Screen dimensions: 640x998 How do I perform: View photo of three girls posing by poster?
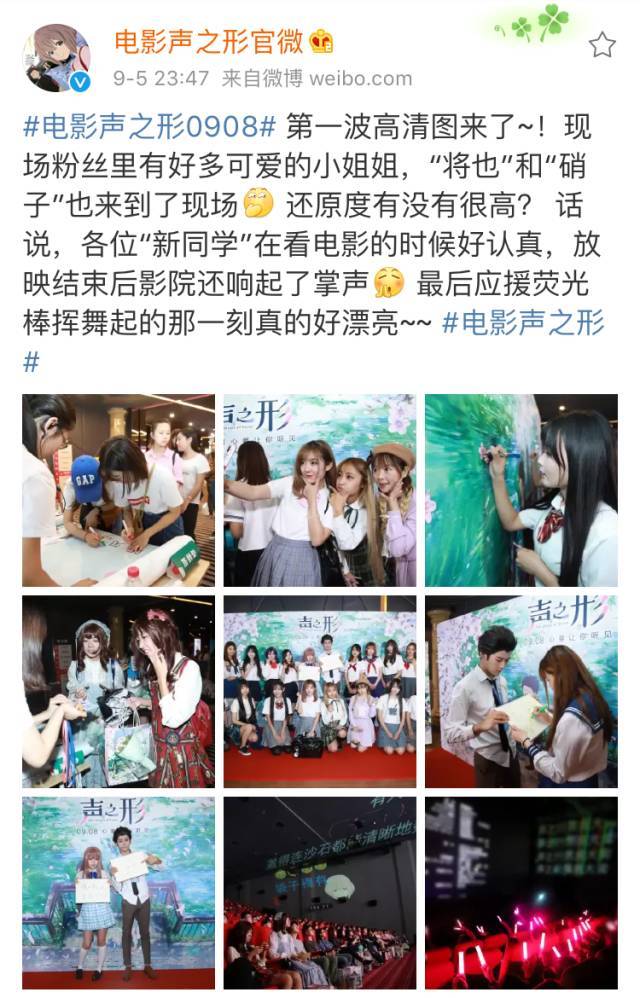click(x=319, y=490)
